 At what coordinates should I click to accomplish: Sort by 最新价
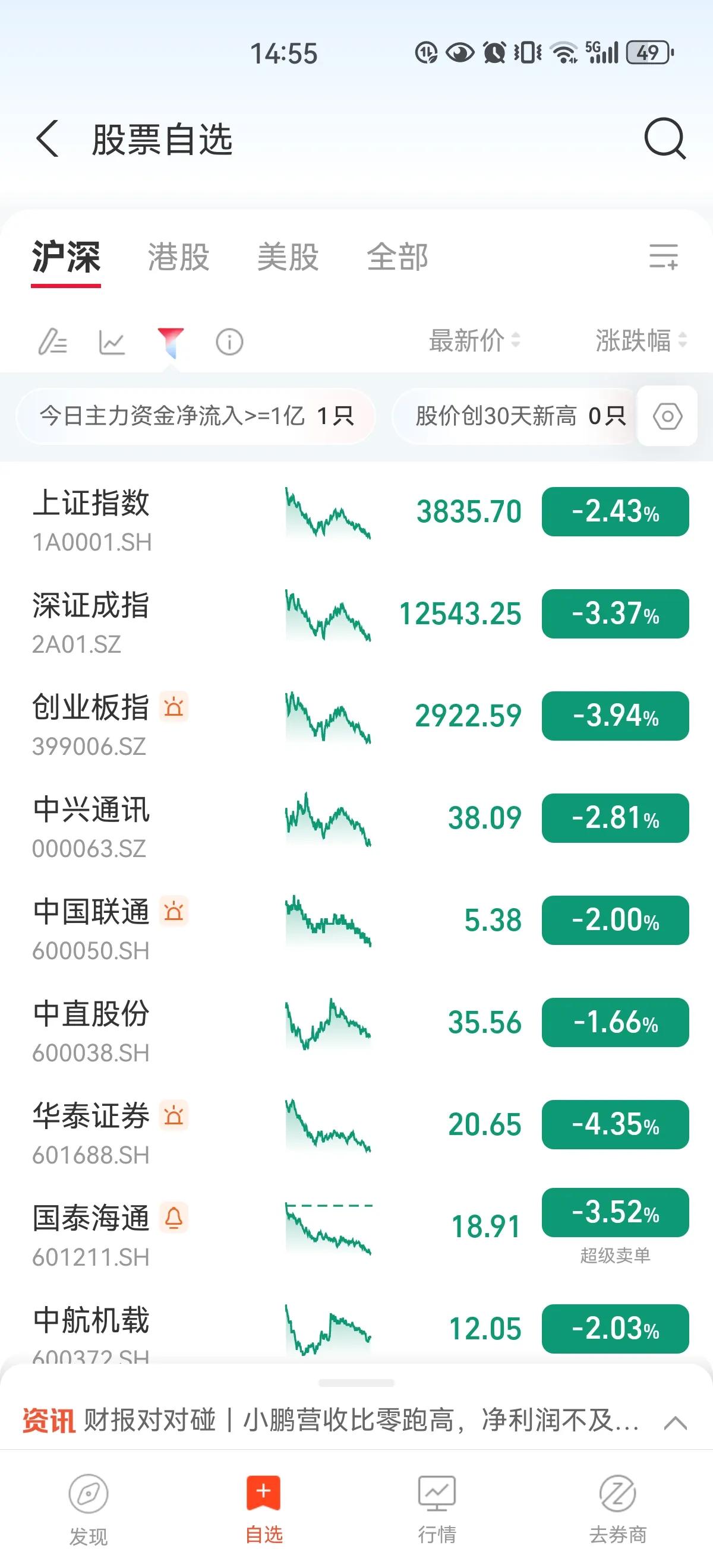[474, 340]
